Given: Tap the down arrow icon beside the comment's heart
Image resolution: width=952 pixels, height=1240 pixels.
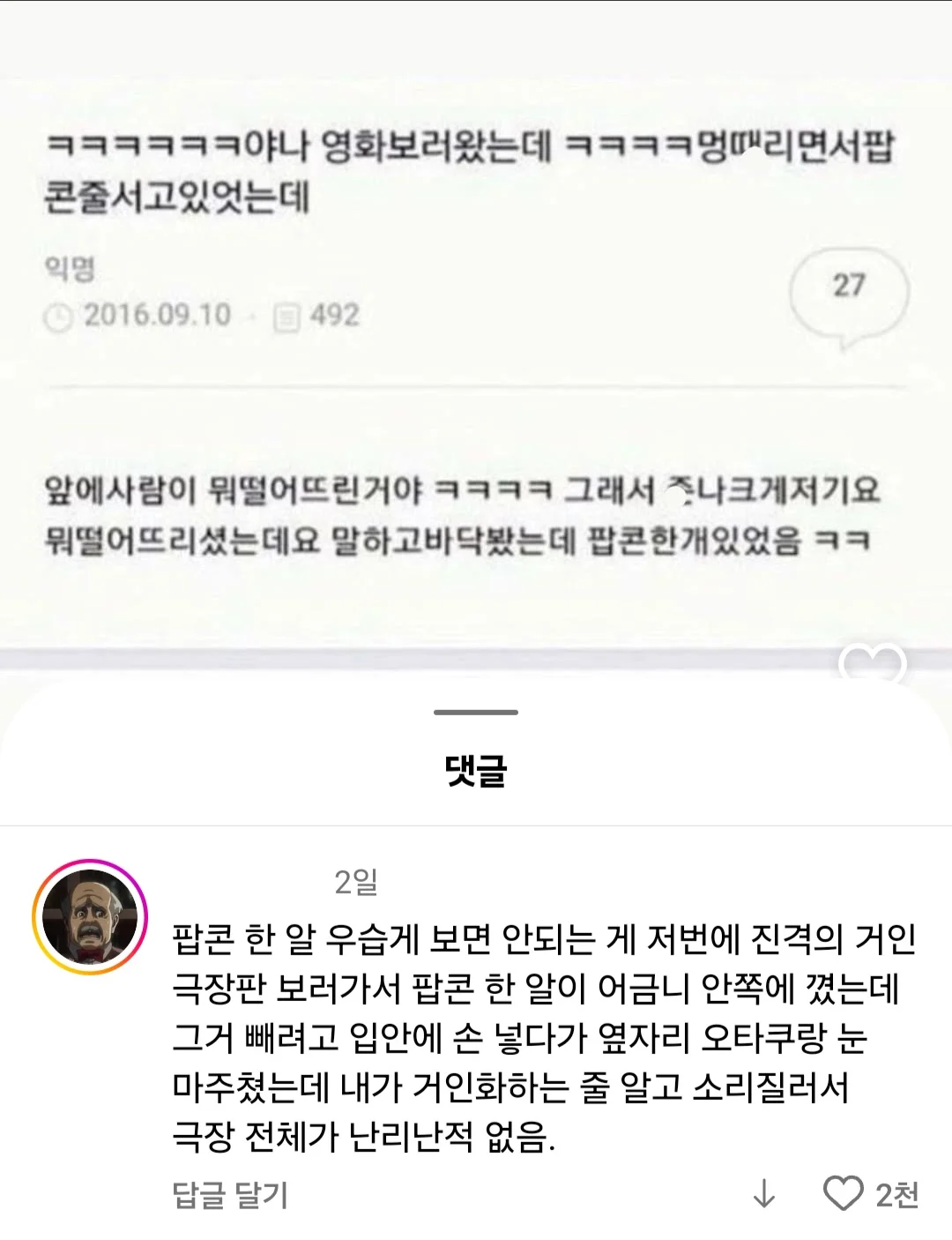Looking at the screenshot, I should pos(764,1194).
